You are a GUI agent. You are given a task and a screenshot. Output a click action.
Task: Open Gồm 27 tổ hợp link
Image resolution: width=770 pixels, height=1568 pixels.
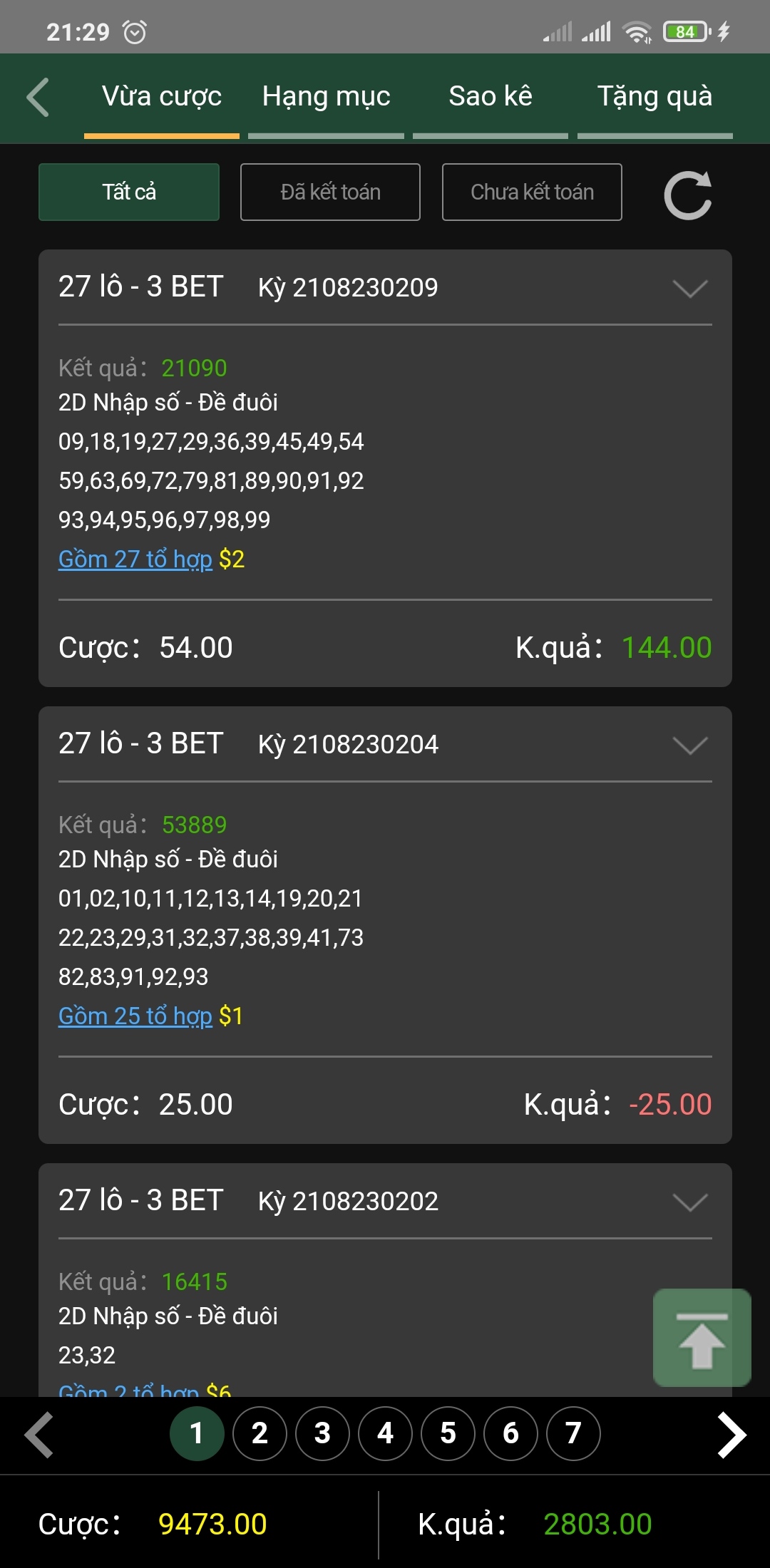pos(135,559)
